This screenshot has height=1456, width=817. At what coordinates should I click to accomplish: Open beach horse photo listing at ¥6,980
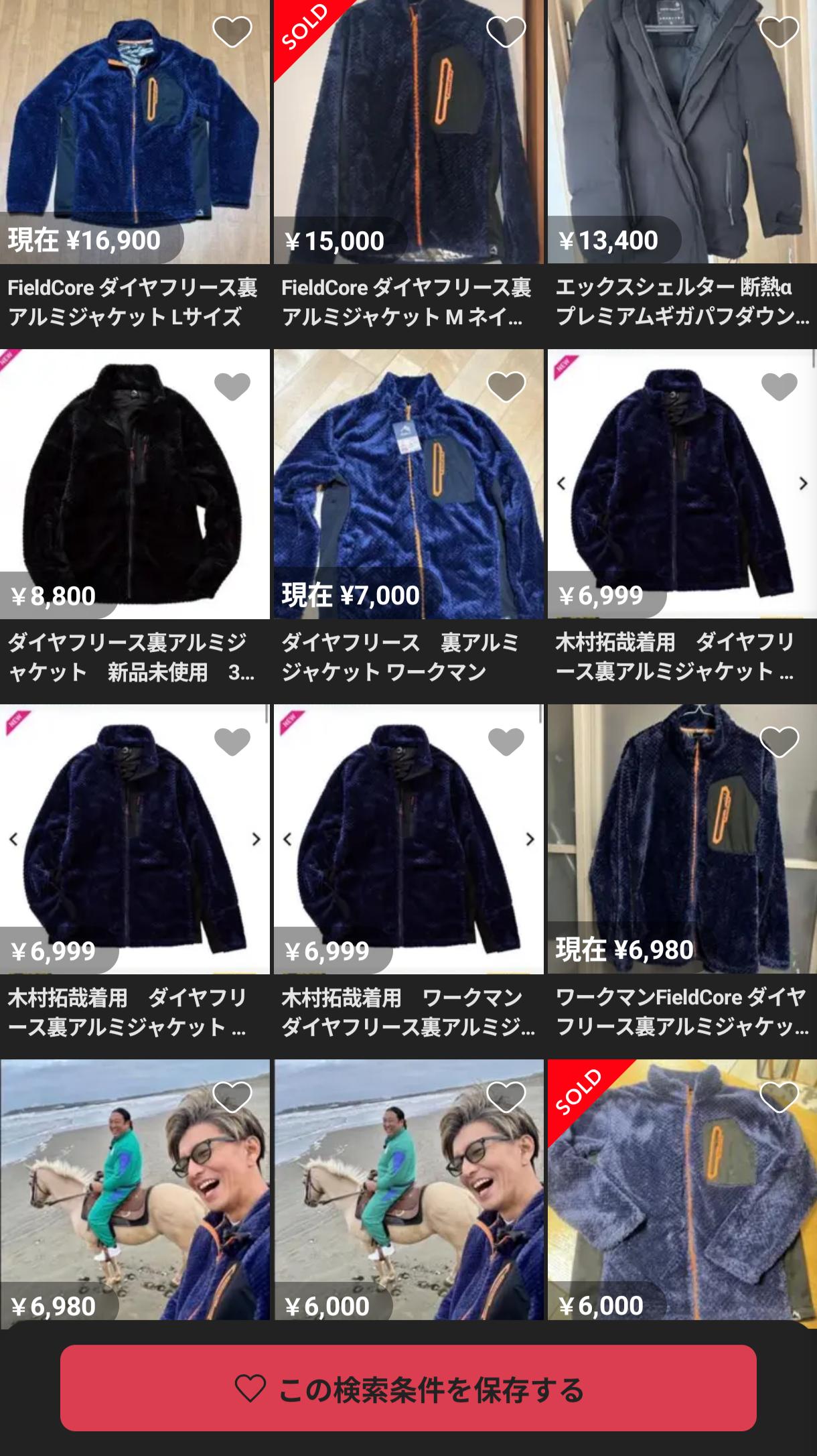134,1193
